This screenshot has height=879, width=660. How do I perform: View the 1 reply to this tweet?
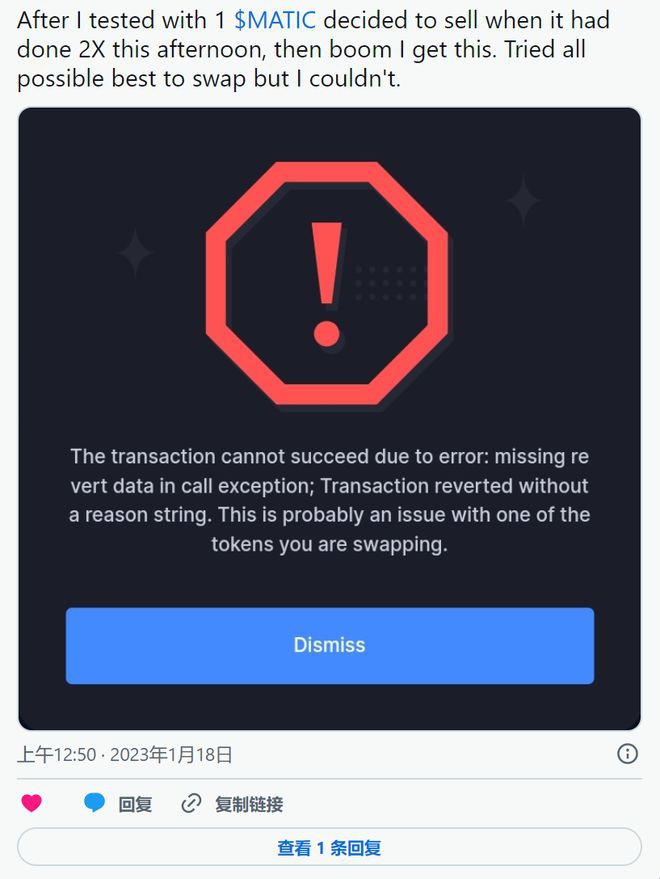(329, 848)
